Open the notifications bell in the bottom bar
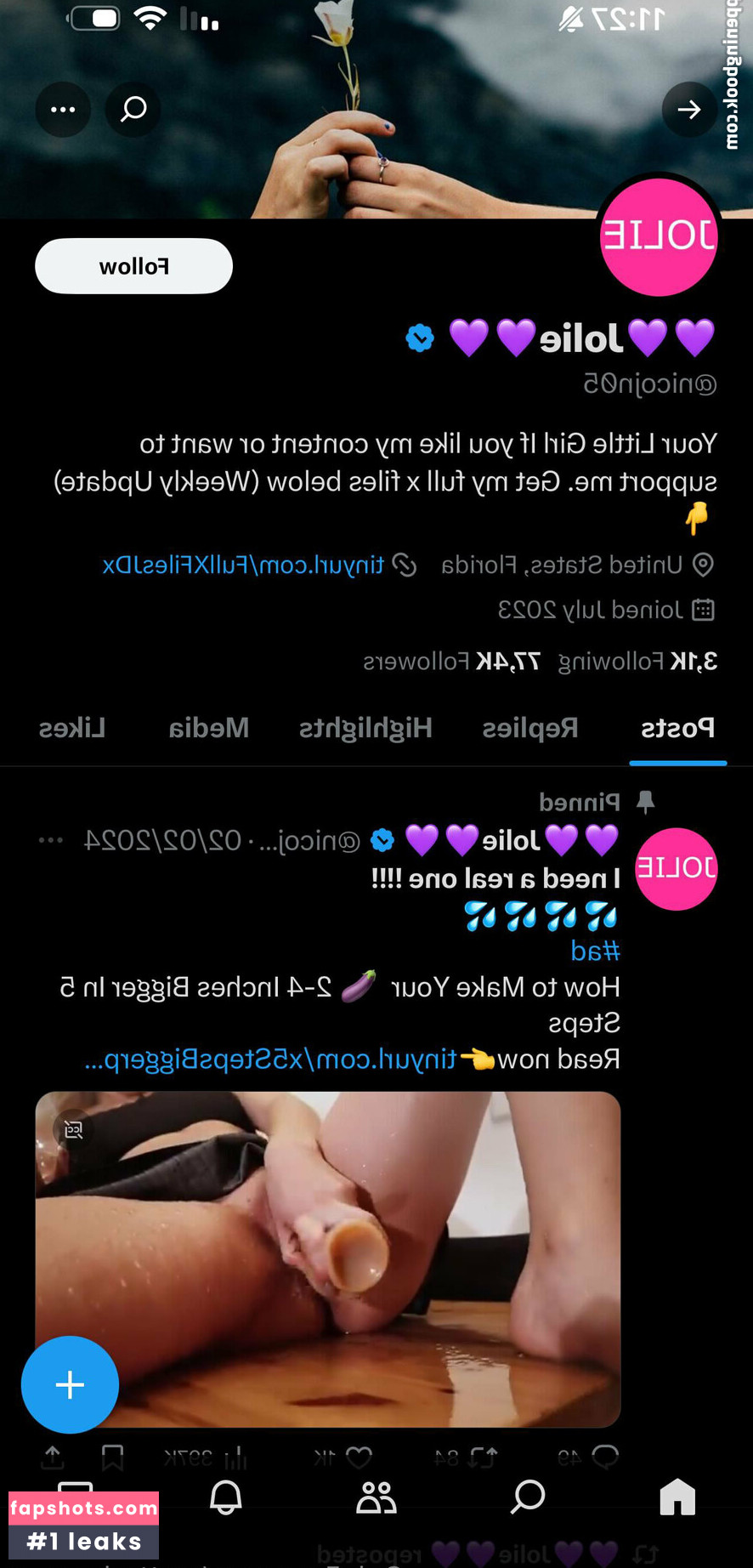The width and height of the screenshot is (753, 1568). (x=225, y=1497)
